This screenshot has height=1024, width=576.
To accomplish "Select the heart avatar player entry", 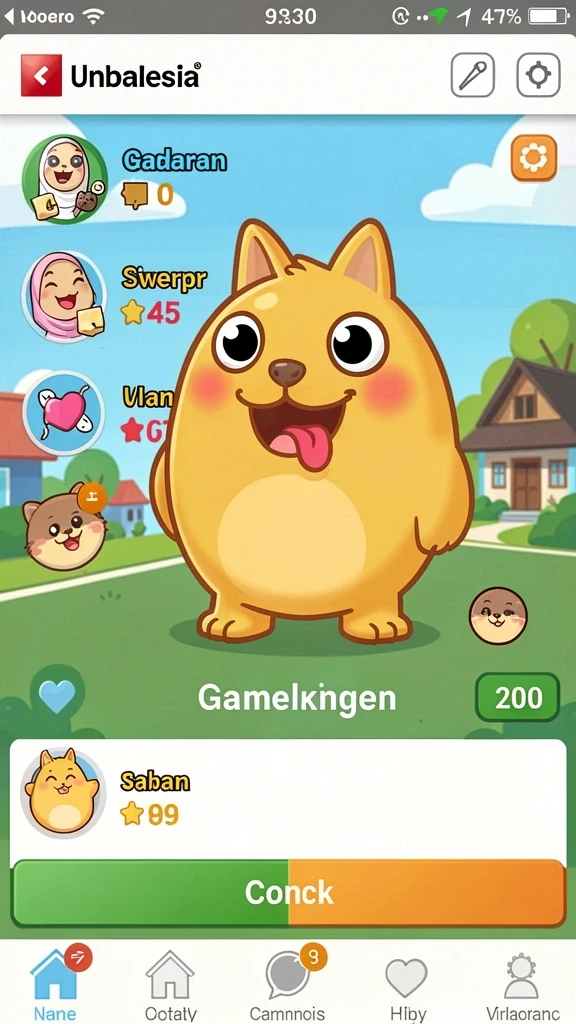I will click(98, 413).
